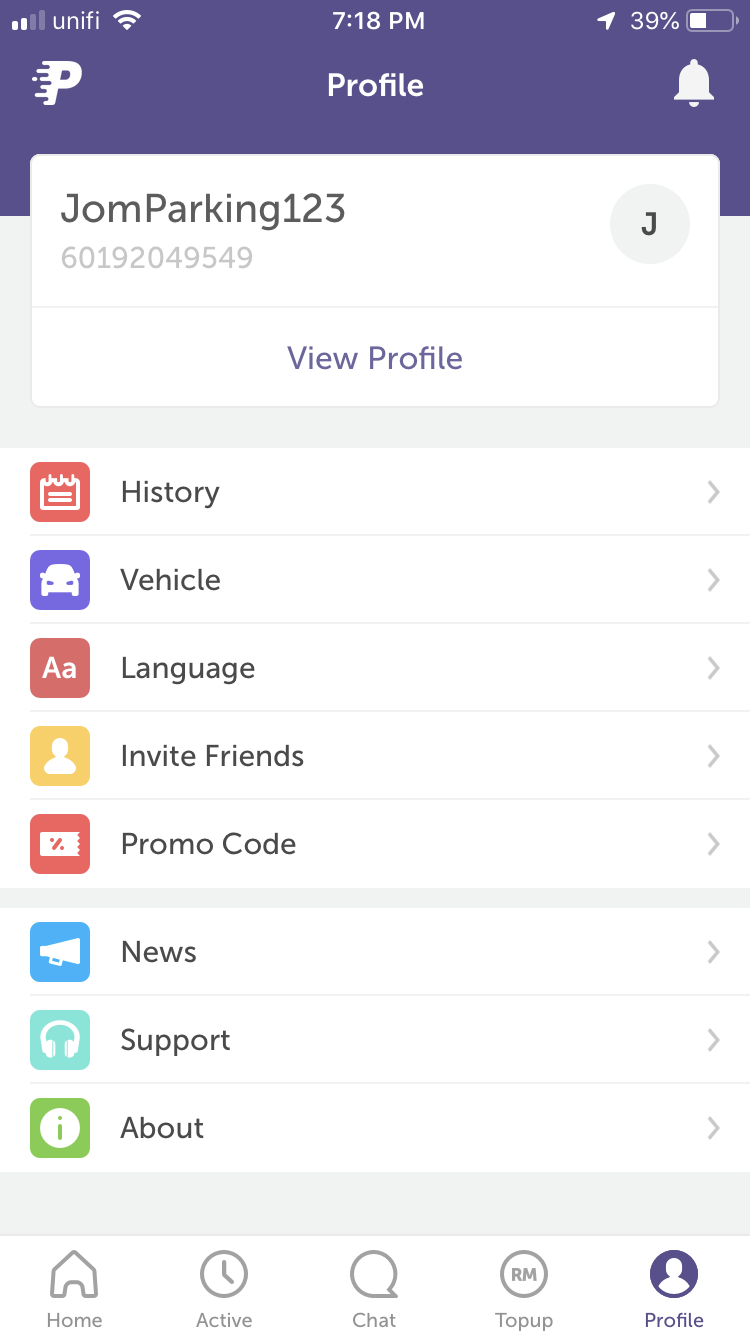The width and height of the screenshot is (750, 1334).
Task: Open the About page
Action: [x=375, y=1128]
